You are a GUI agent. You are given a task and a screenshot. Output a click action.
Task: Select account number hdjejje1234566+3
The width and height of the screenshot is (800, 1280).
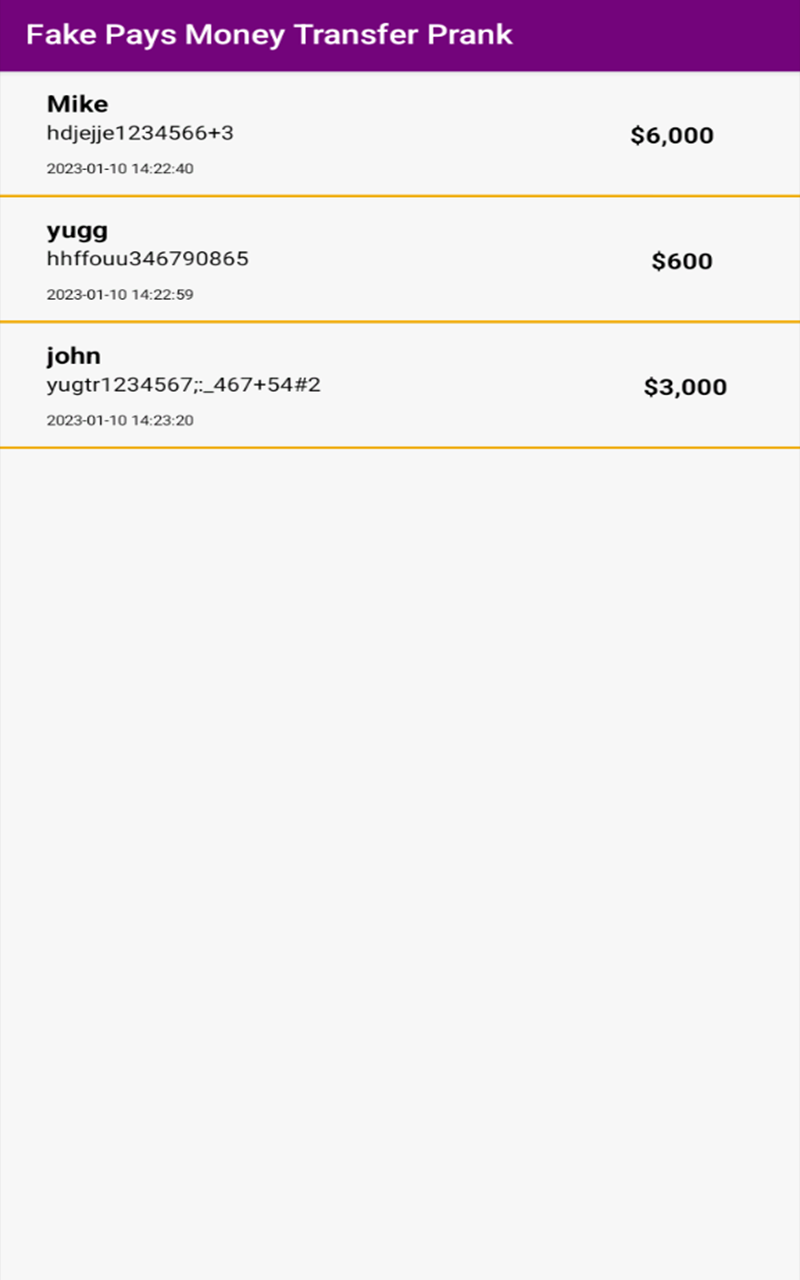point(141,132)
